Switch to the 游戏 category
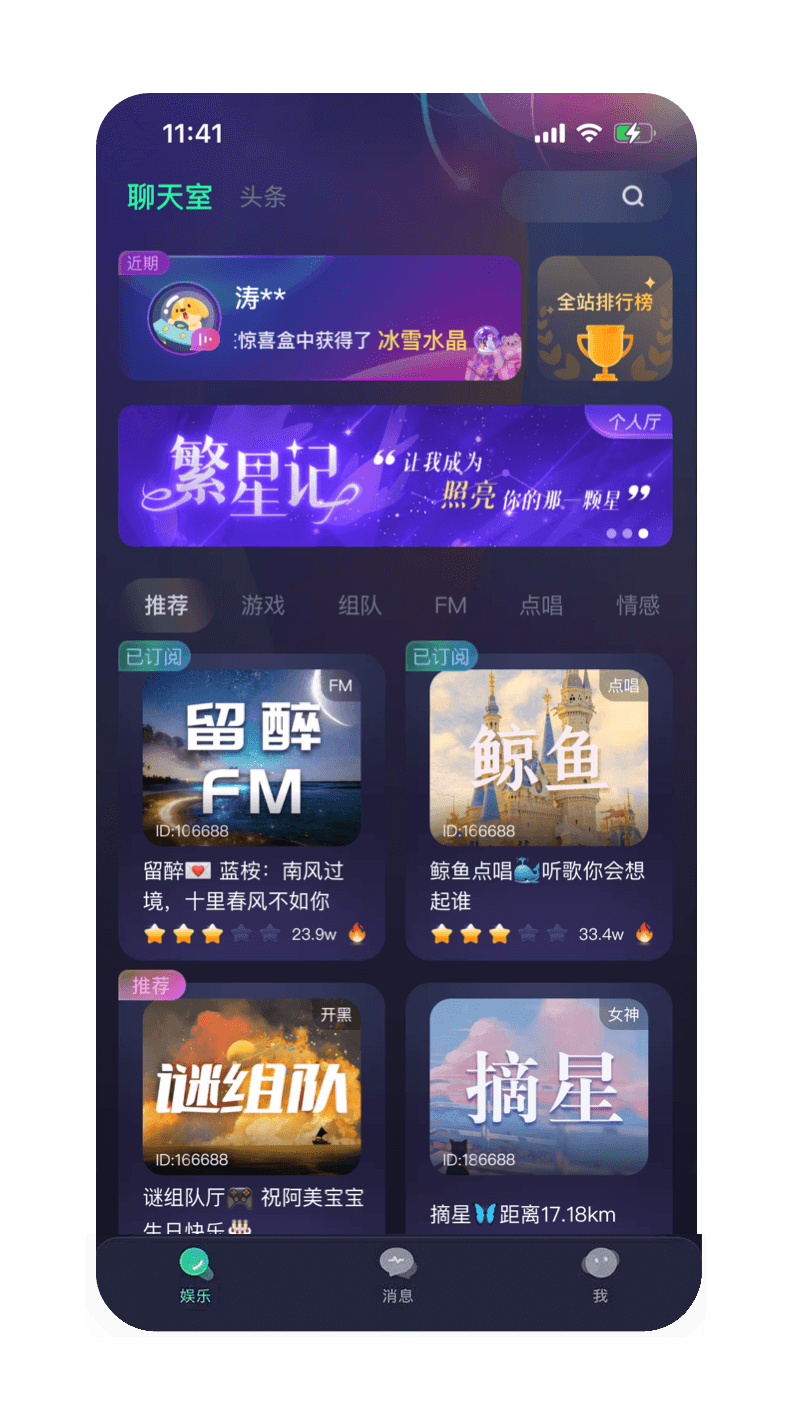Image resolution: width=792 pixels, height=1408 pixels. [263, 605]
